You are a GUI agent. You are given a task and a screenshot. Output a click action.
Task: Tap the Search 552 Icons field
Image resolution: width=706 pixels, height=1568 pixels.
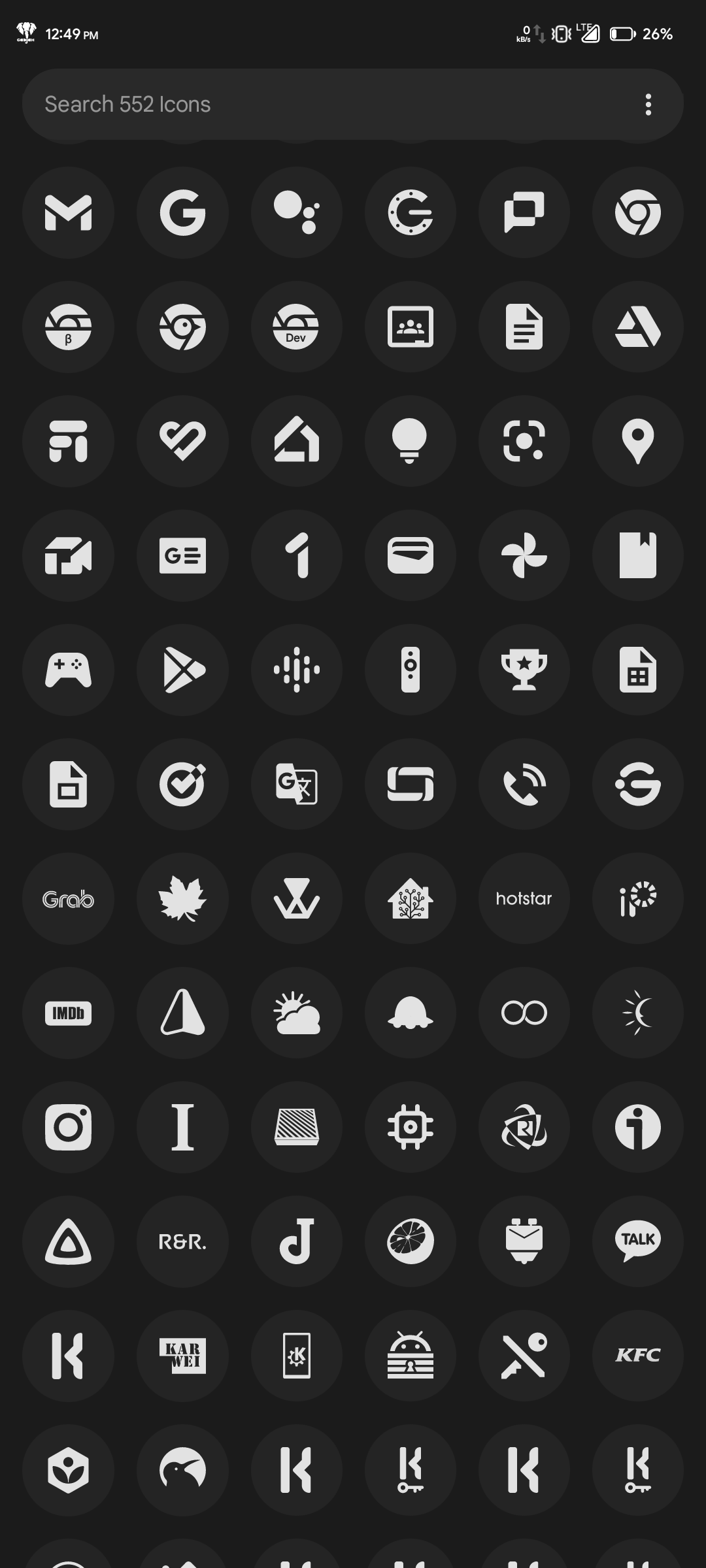(327, 105)
